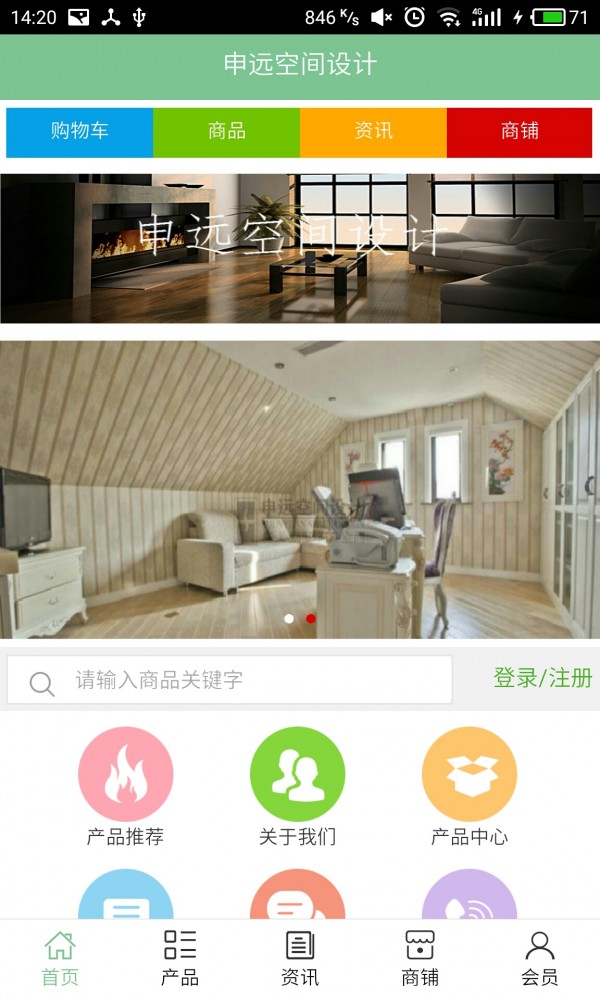
Task: Switch to the 商铺 bottom tab
Action: click(420, 958)
